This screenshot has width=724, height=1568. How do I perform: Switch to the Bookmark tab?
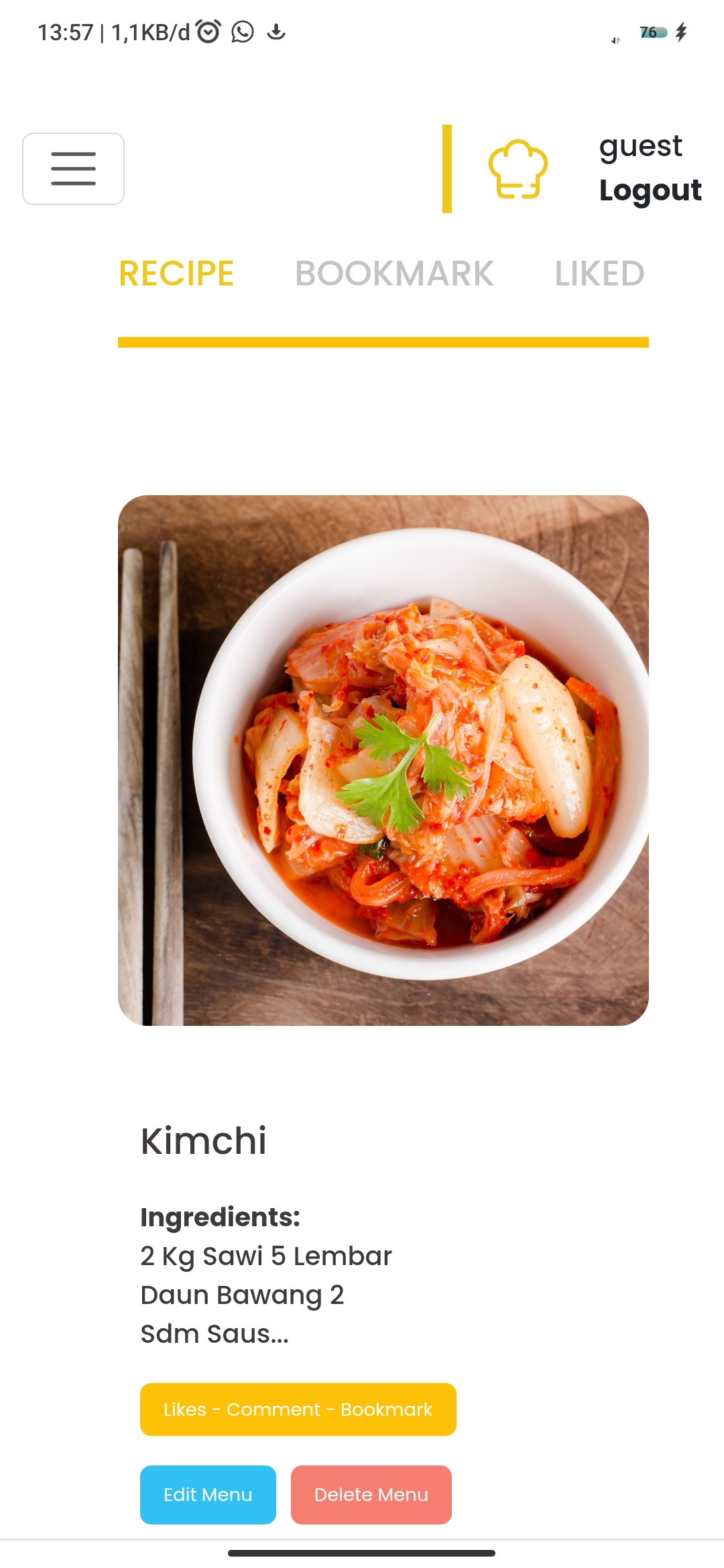pos(394,273)
